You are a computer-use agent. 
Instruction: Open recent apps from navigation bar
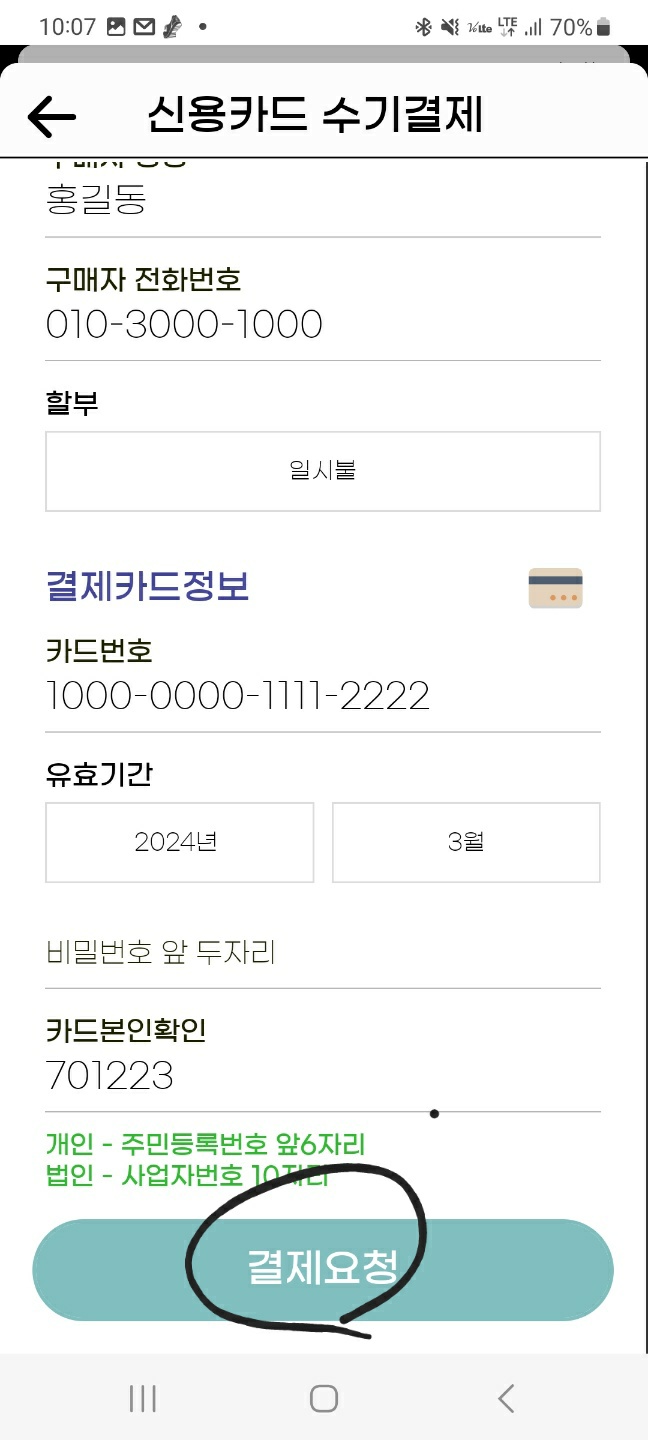[x=143, y=1398]
